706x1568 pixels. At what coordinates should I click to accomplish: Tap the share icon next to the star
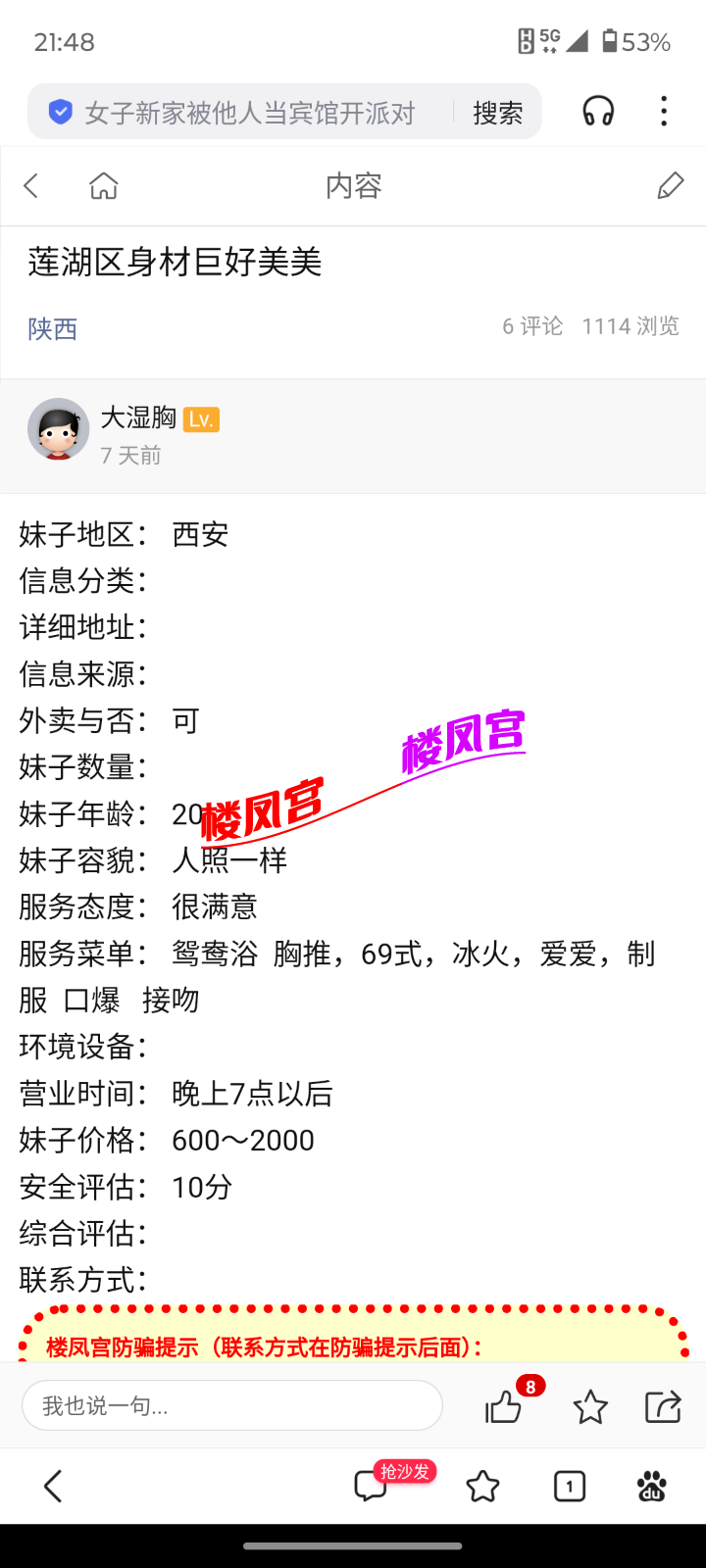(x=662, y=1405)
